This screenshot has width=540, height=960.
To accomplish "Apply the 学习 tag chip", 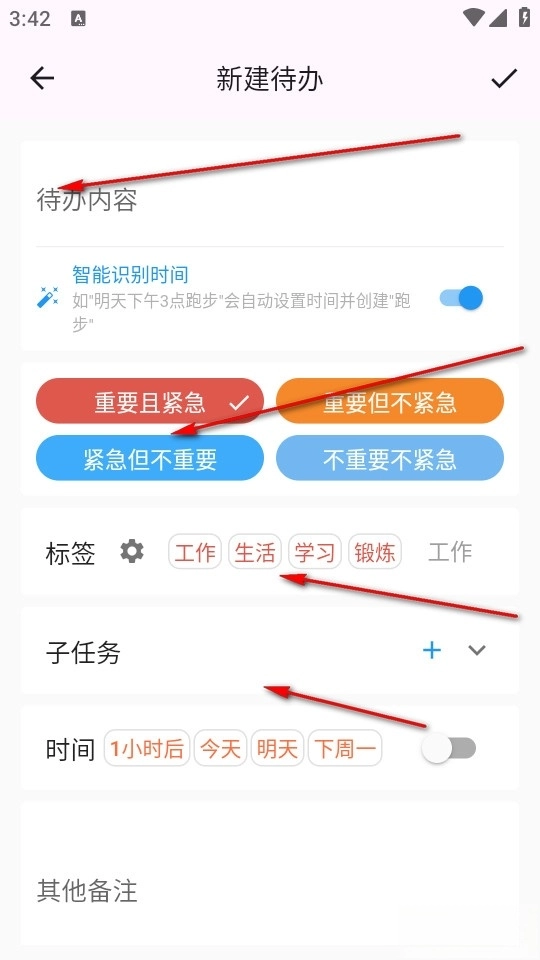I will 315,552.
